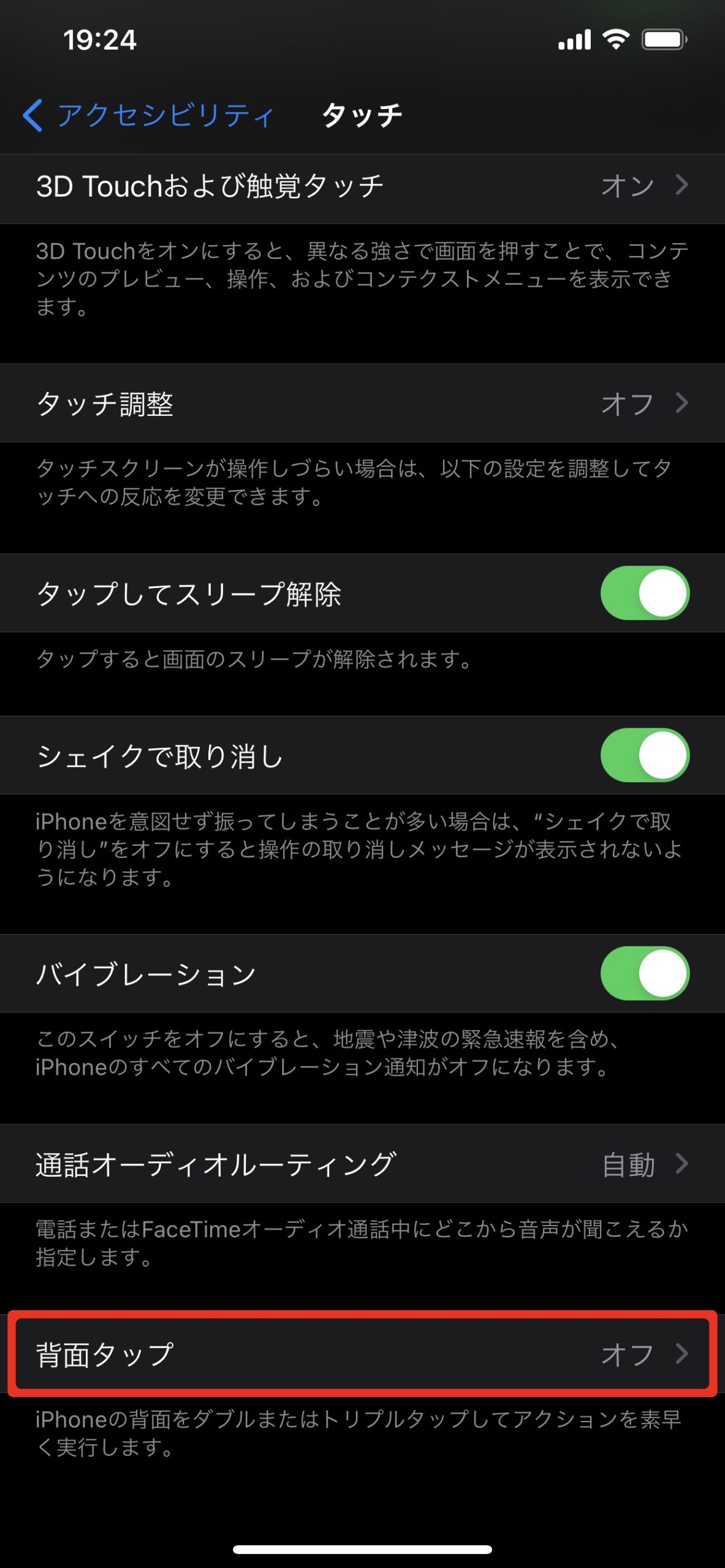Disable シェイクで取り消し switch
The height and width of the screenshot is (1568, 725).
645,756
